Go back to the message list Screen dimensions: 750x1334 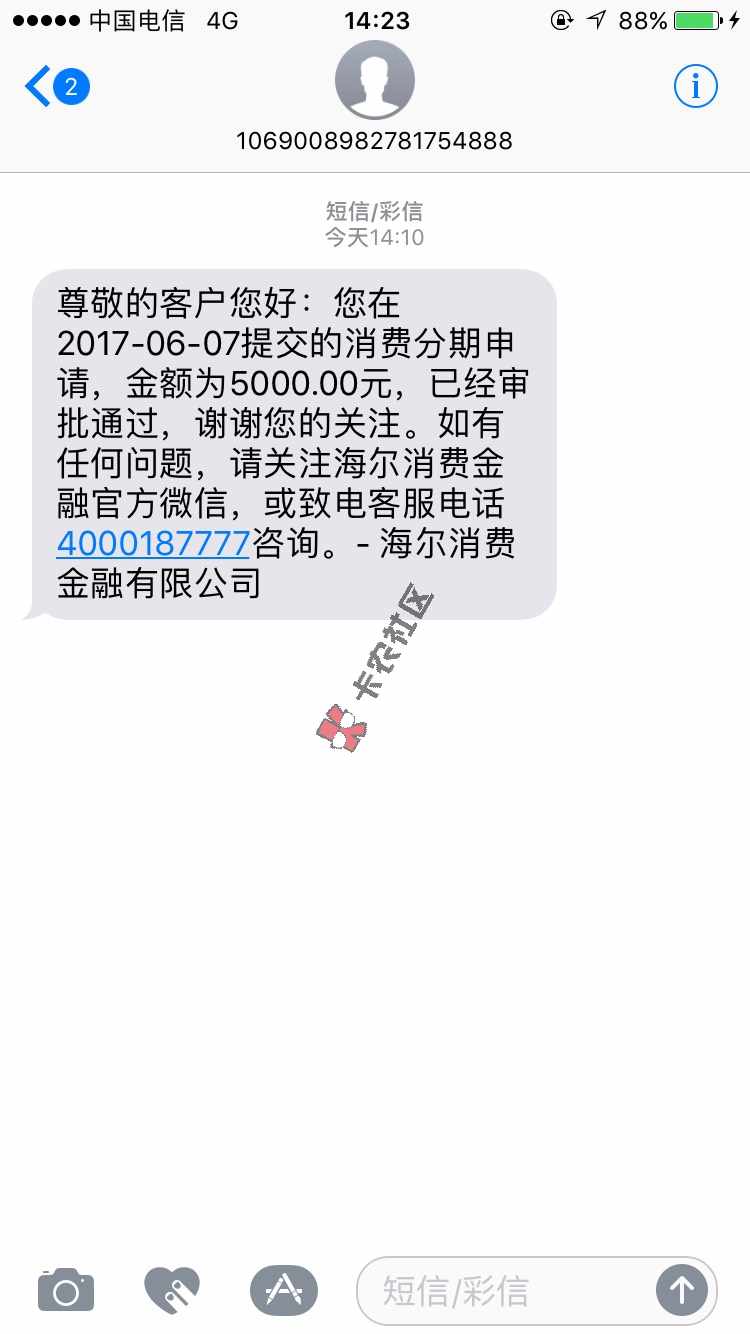(55, 87)
